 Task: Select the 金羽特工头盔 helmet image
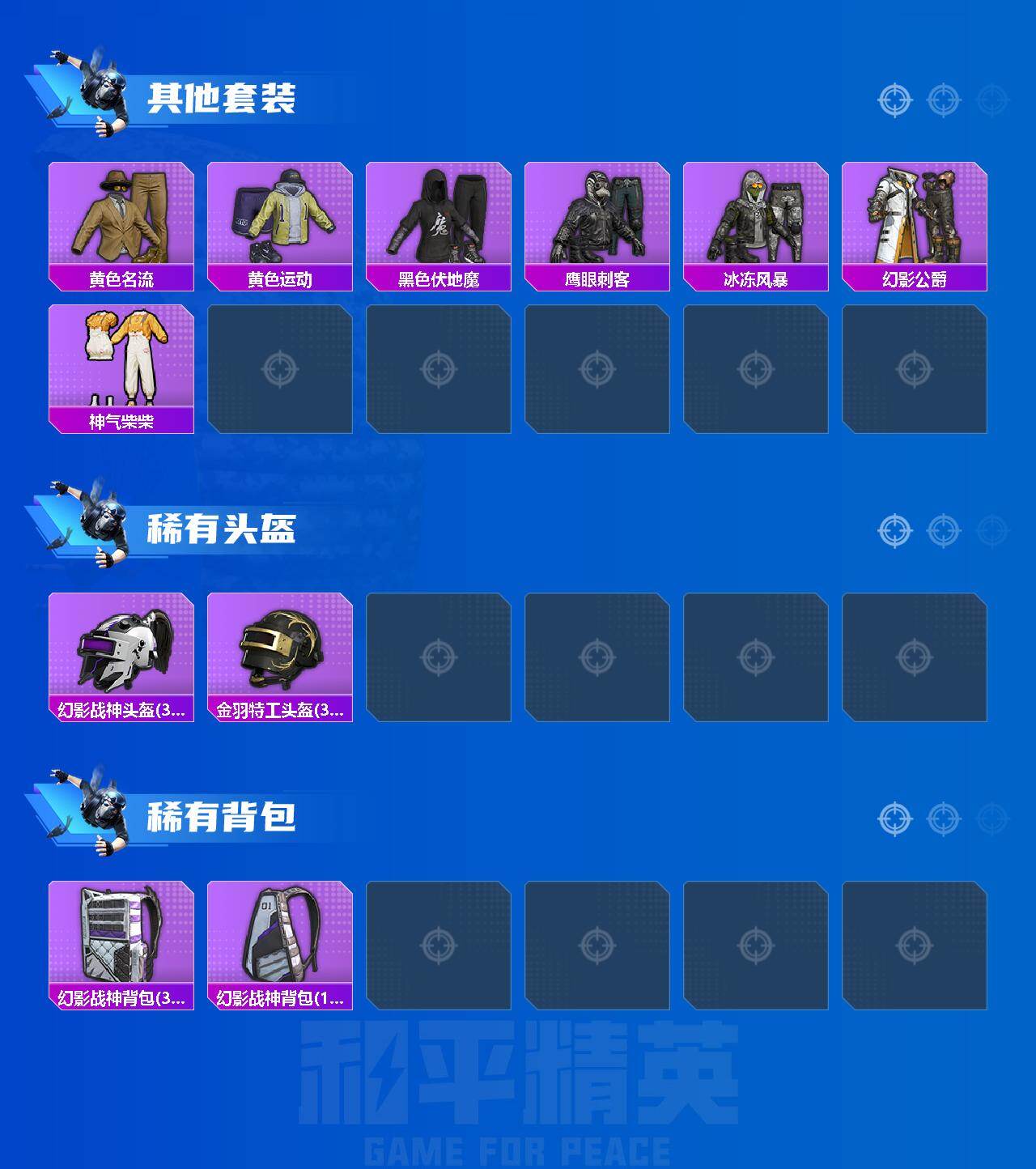click(281, 652)
